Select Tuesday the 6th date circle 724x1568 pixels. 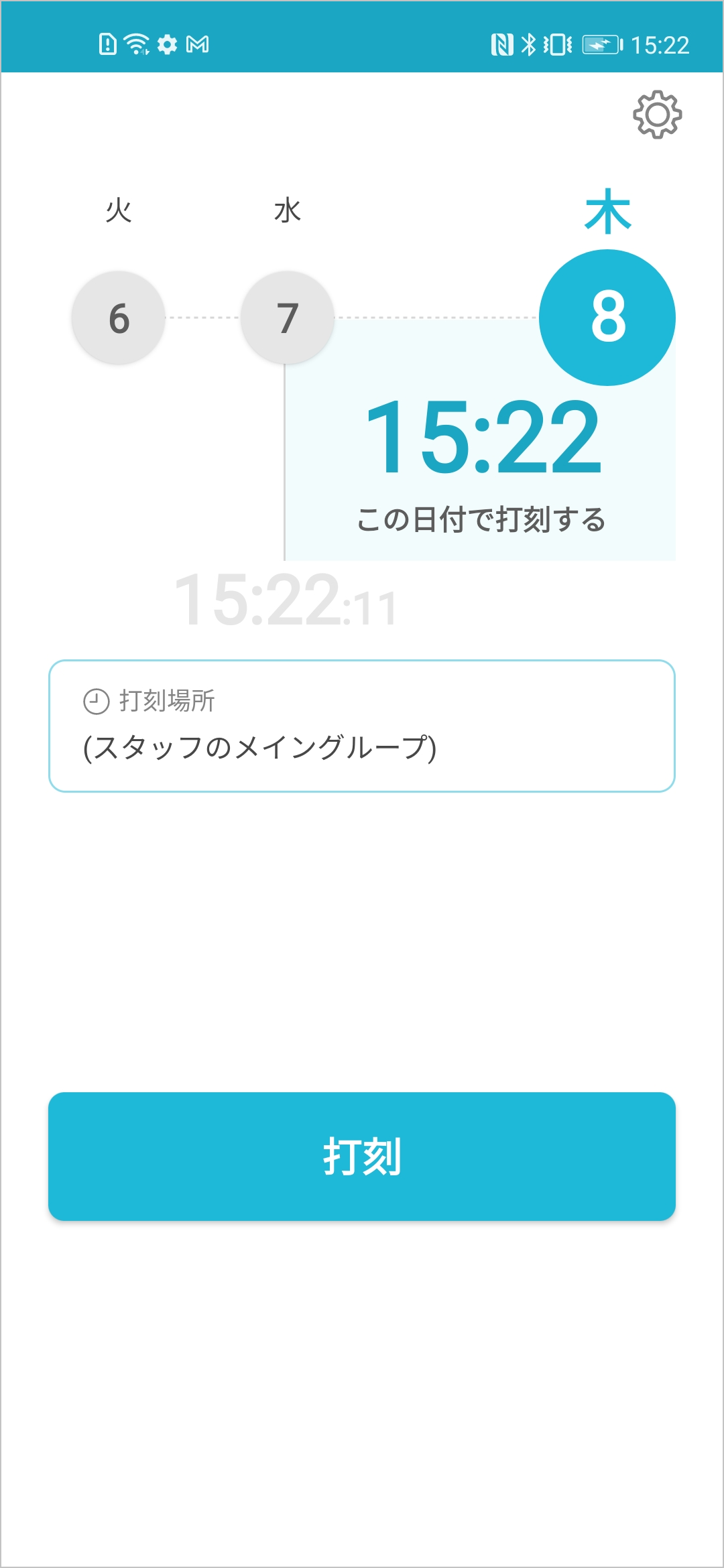click(119, 318)
